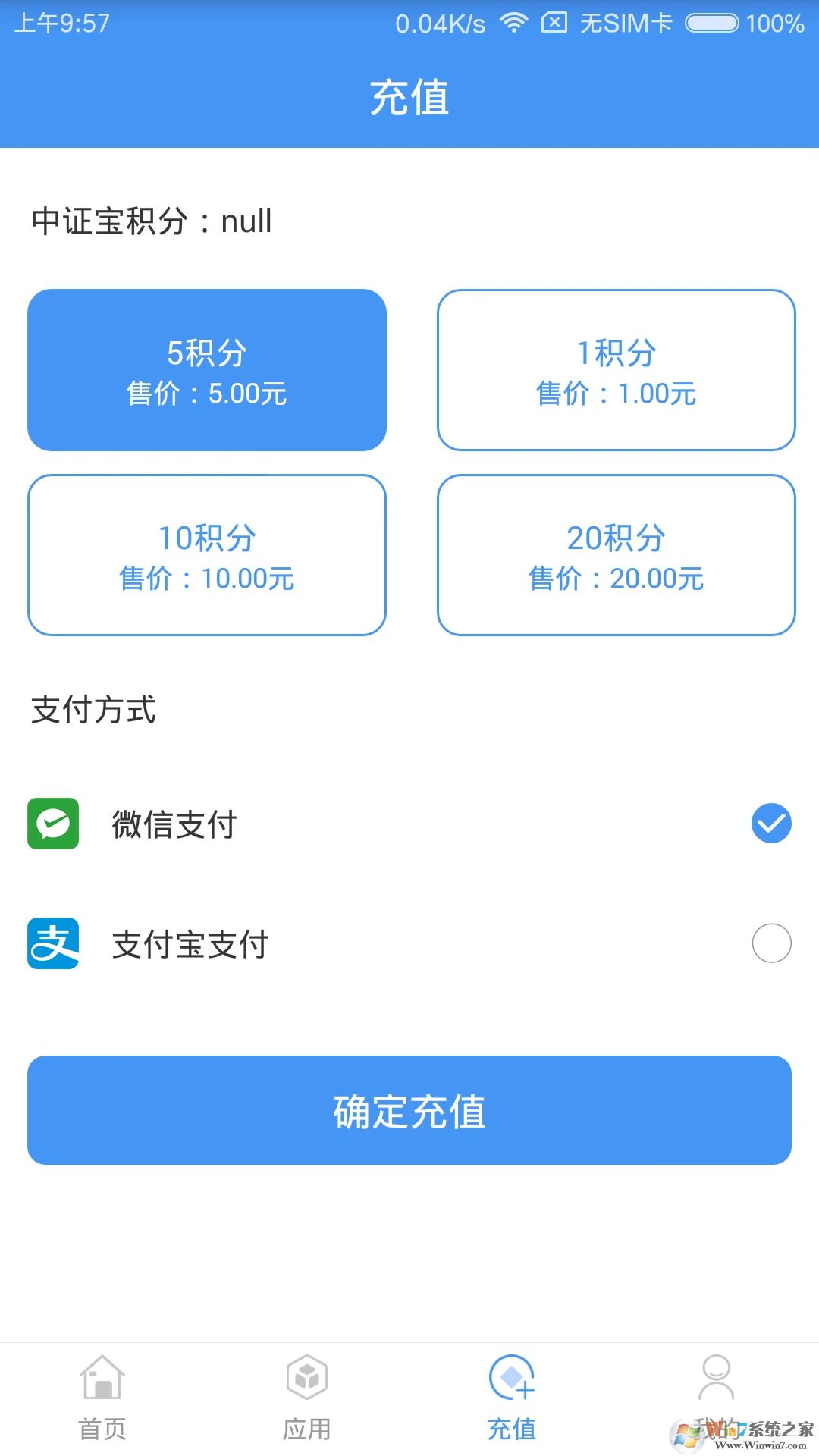Uncheck the 微信支付 checkmark
Viewport: 819px width, 1456px height.
771,824
